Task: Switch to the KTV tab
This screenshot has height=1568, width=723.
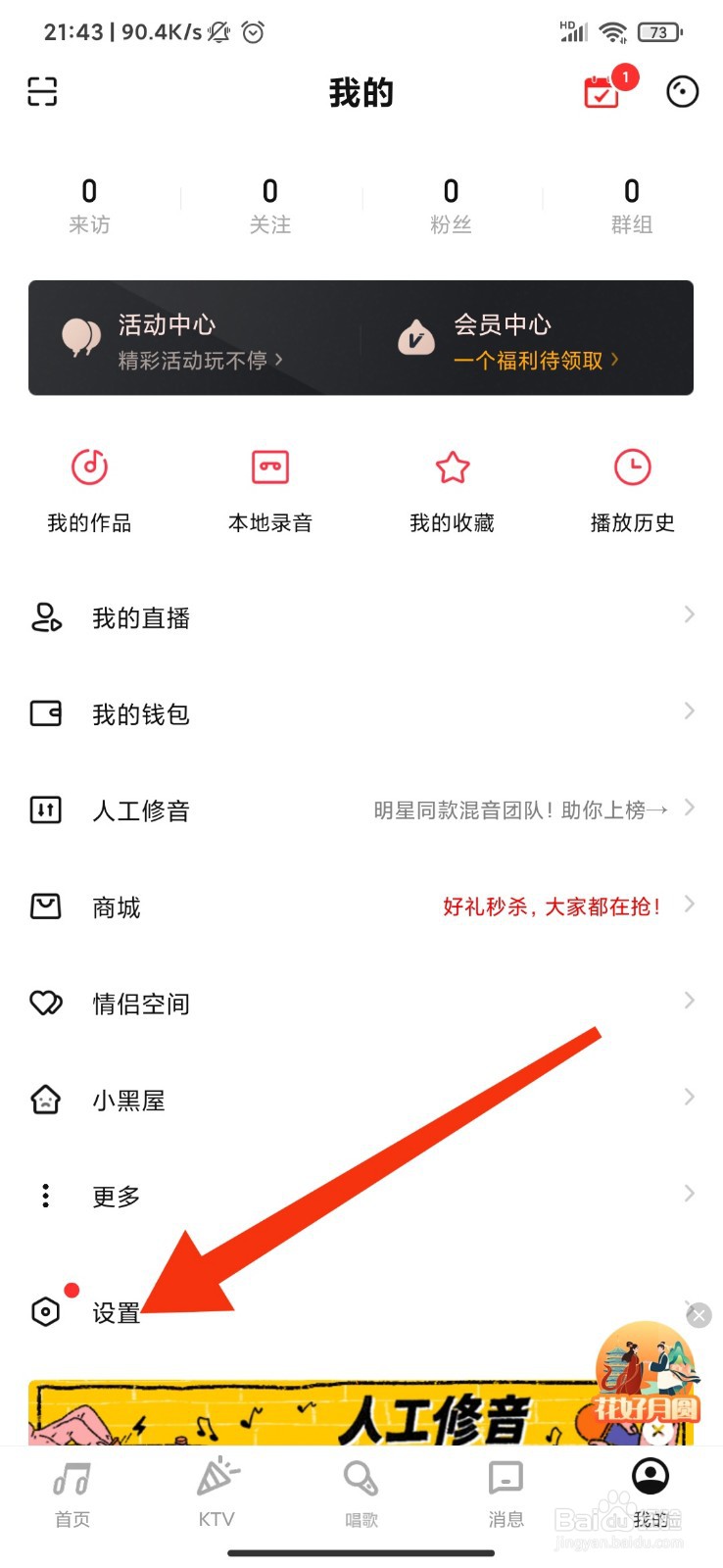Action: click(x=216, y=1492)
